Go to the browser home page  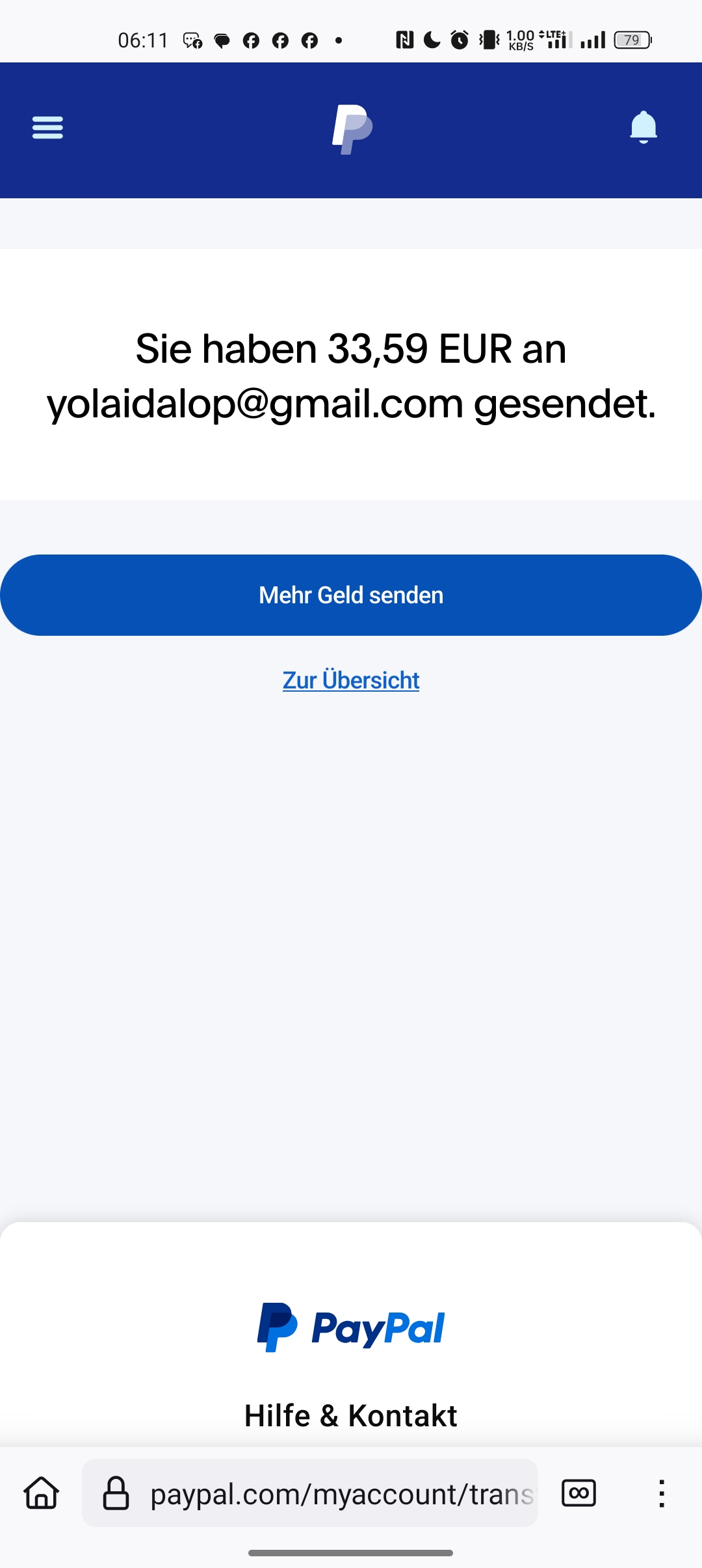tap(42, 1493)
